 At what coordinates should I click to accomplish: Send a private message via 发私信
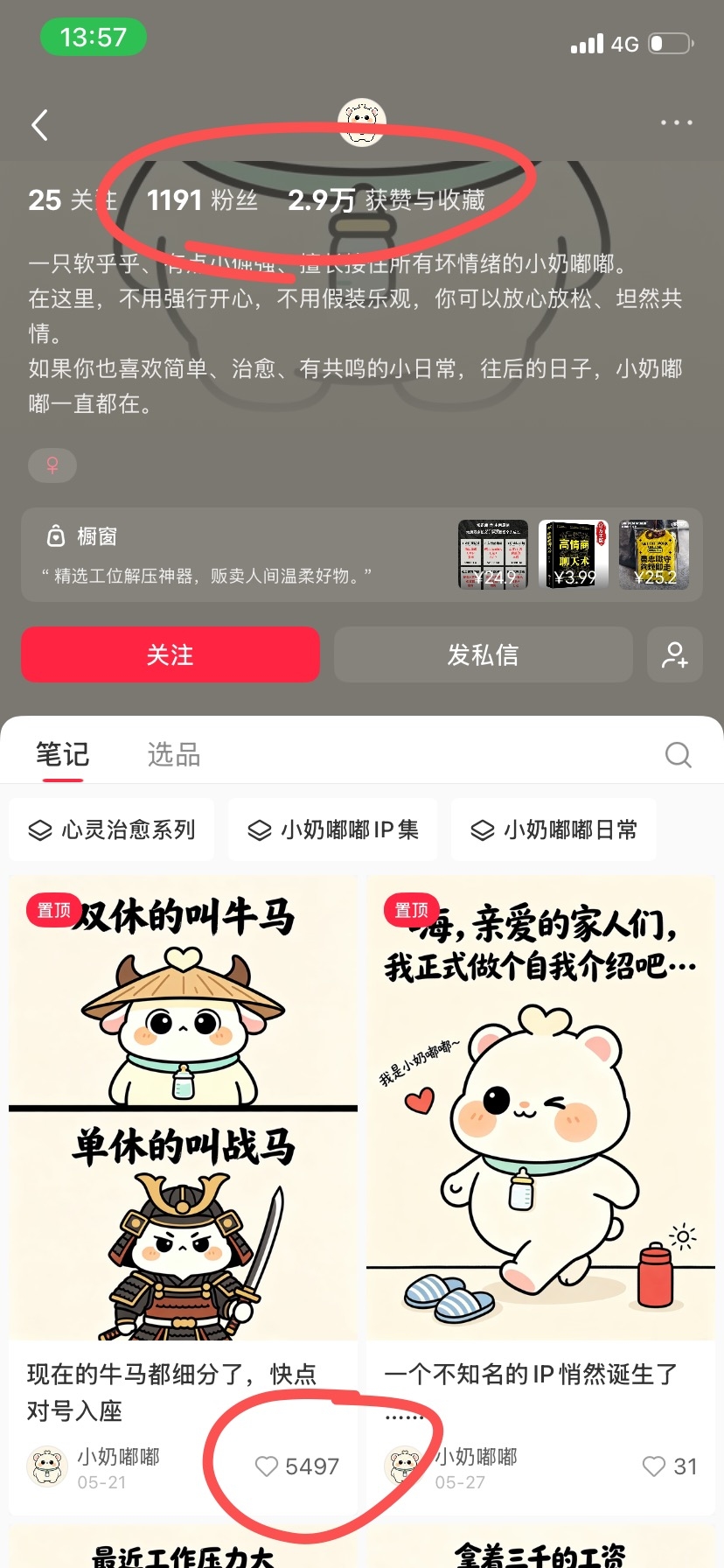[x=483, y=654]
